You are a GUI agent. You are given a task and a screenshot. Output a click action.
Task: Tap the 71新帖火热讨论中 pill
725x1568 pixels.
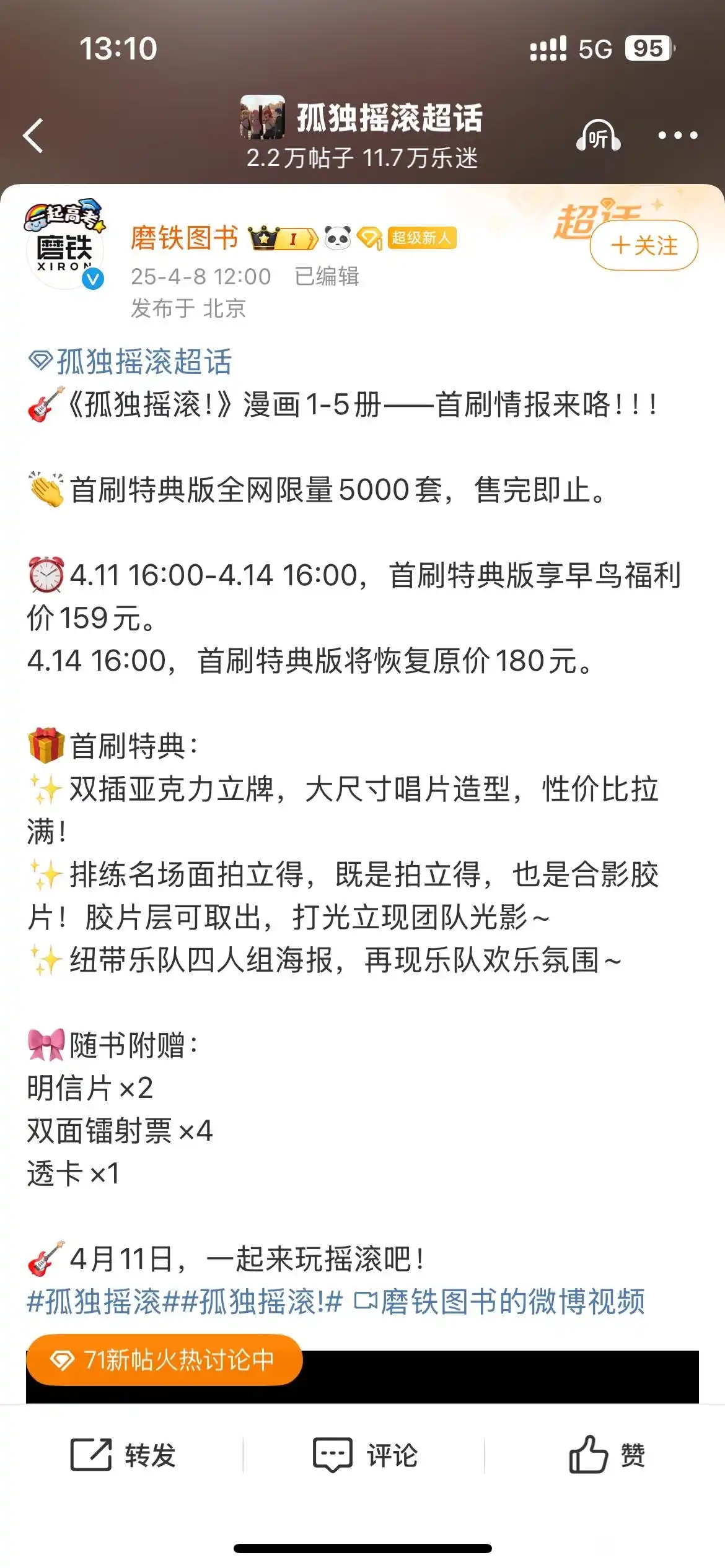164,1360
